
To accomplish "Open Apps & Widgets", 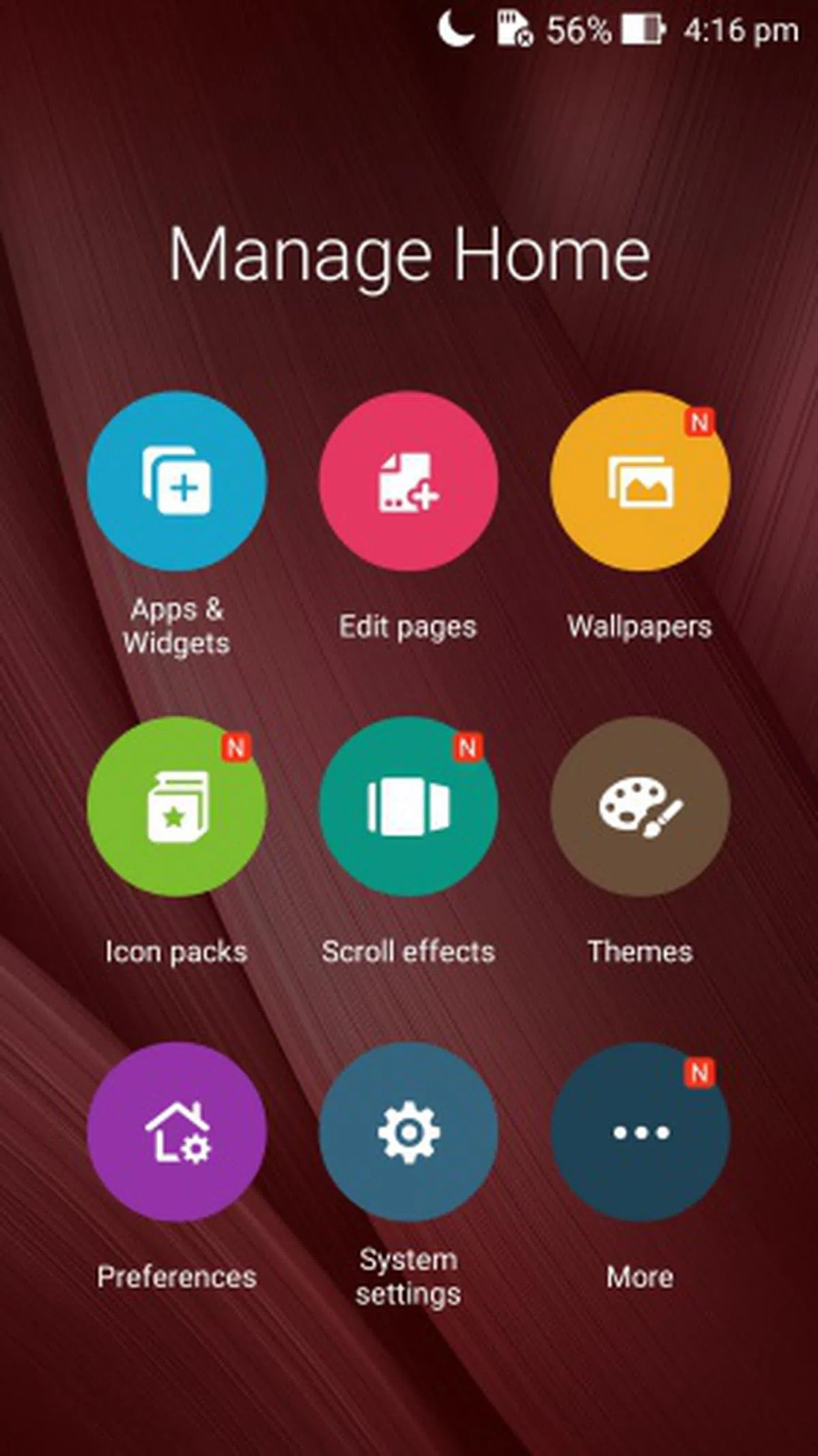I will click(x=177, y=481).
